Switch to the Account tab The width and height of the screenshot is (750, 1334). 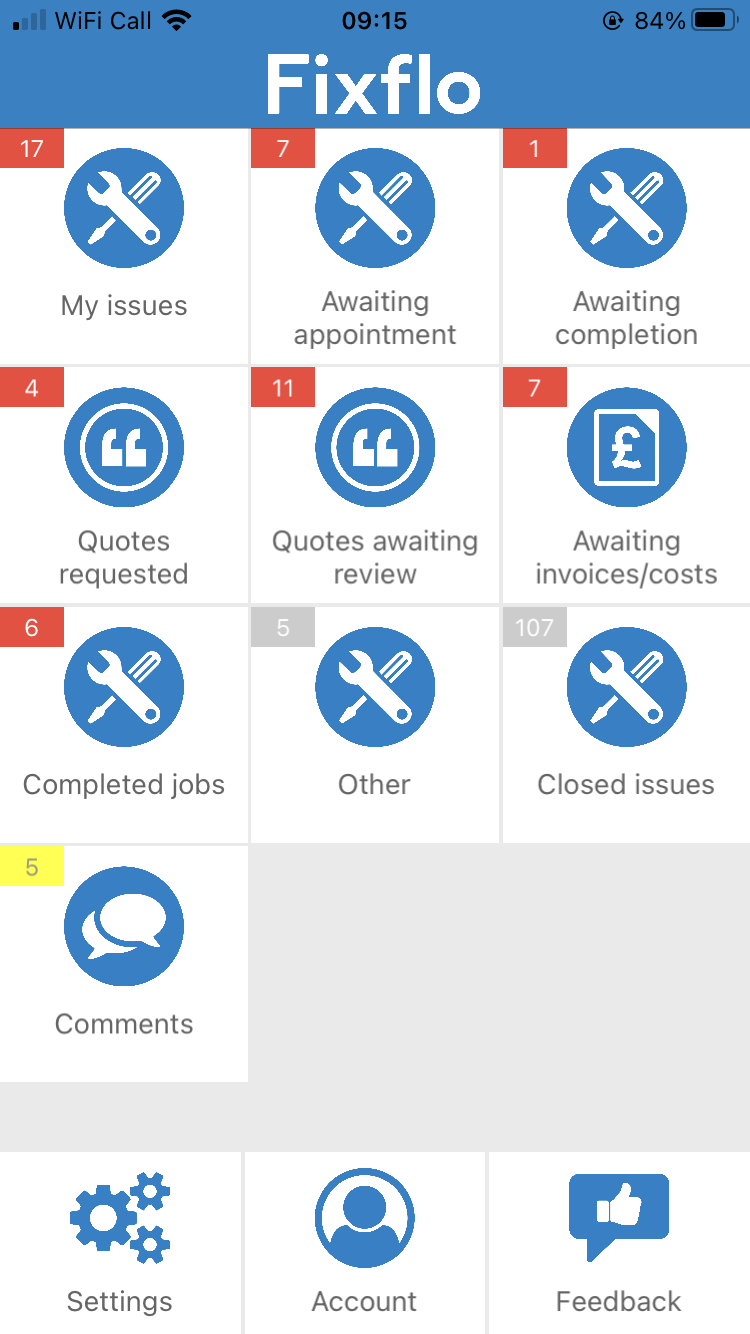click(364, 1243)
